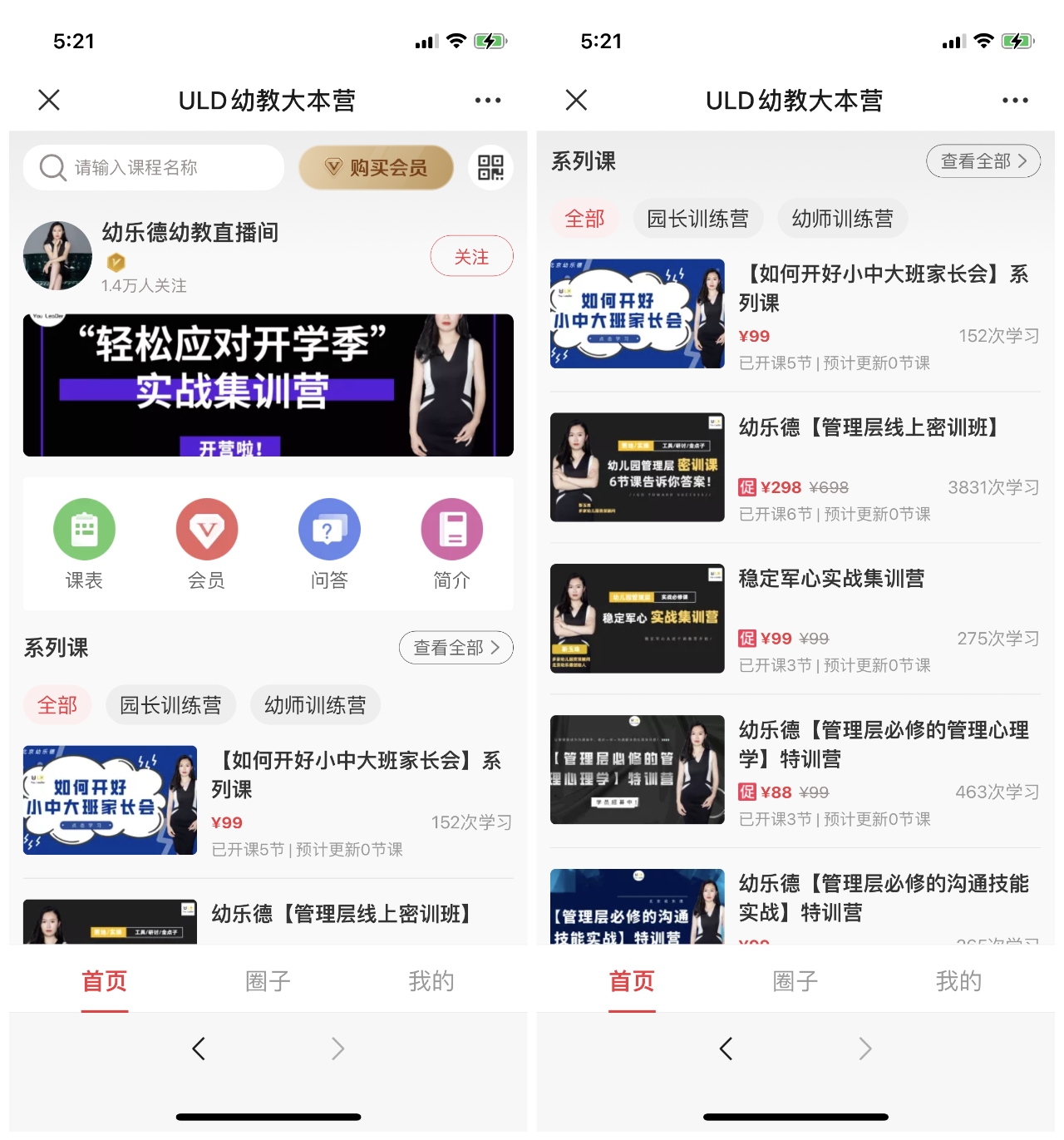
Task: Tap the 幼乐德幼教直播间 profile avatar
Action: pos(57,255)
